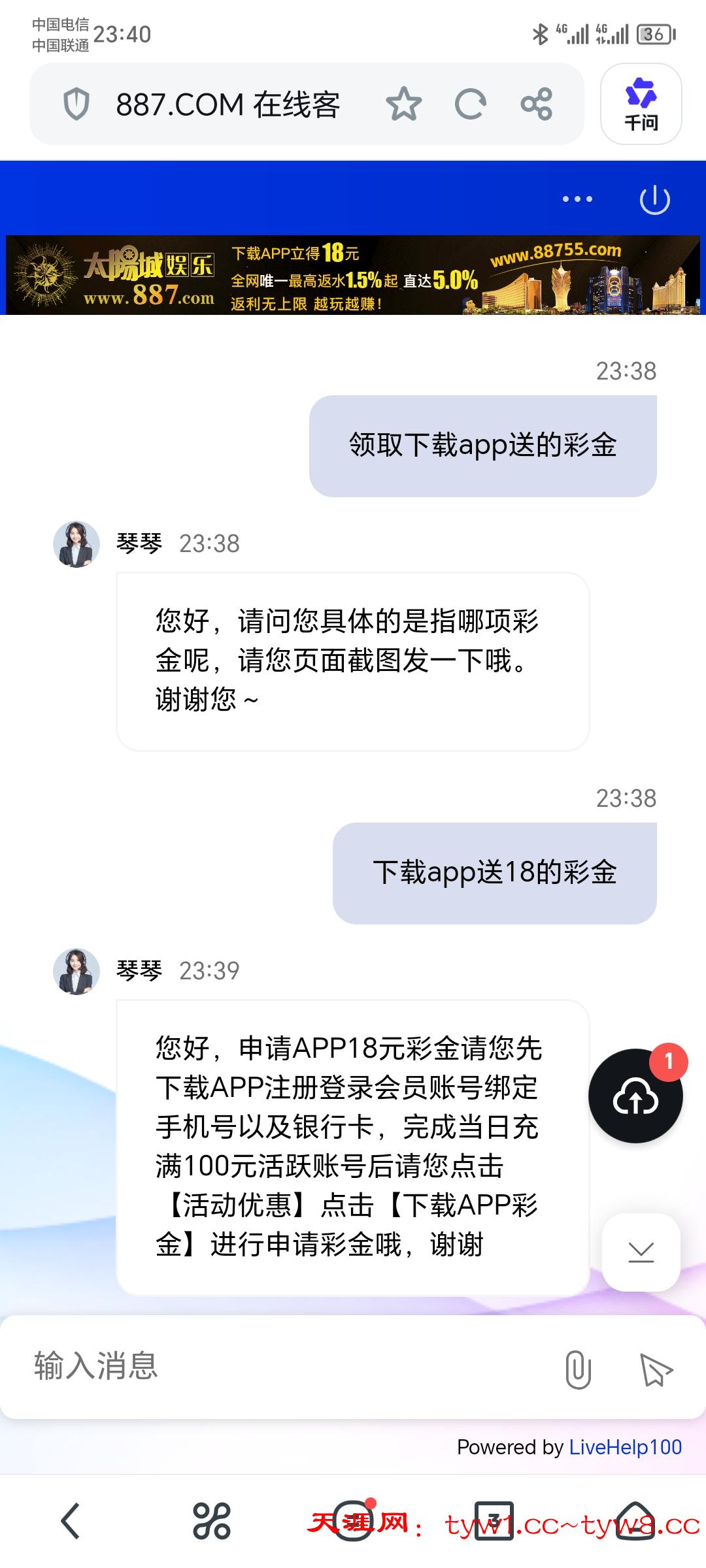Attach a file with the paperclip
Image resolution: width=706 pixels, height=1568 pixels.
[x=578, y=1369]
